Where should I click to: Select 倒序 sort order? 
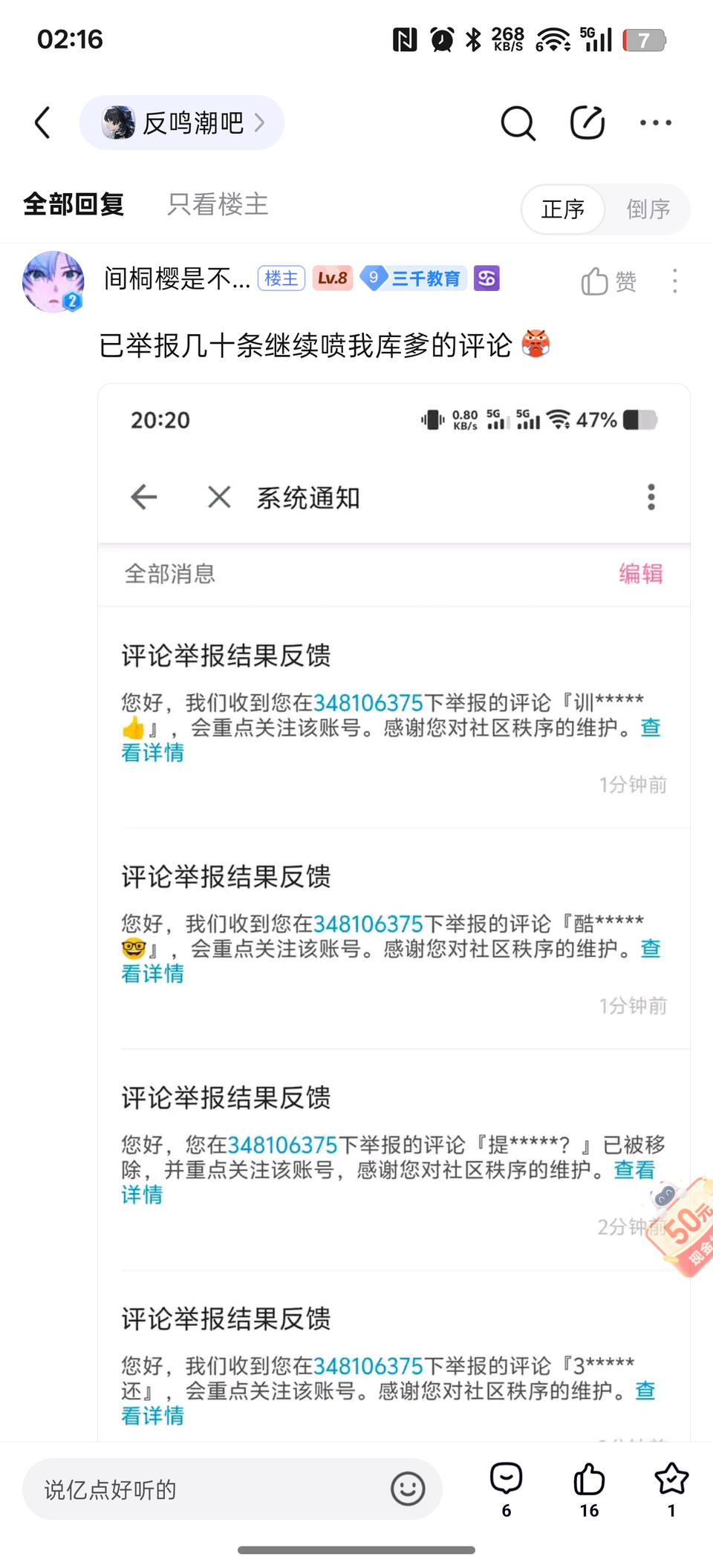pos(648,209)
